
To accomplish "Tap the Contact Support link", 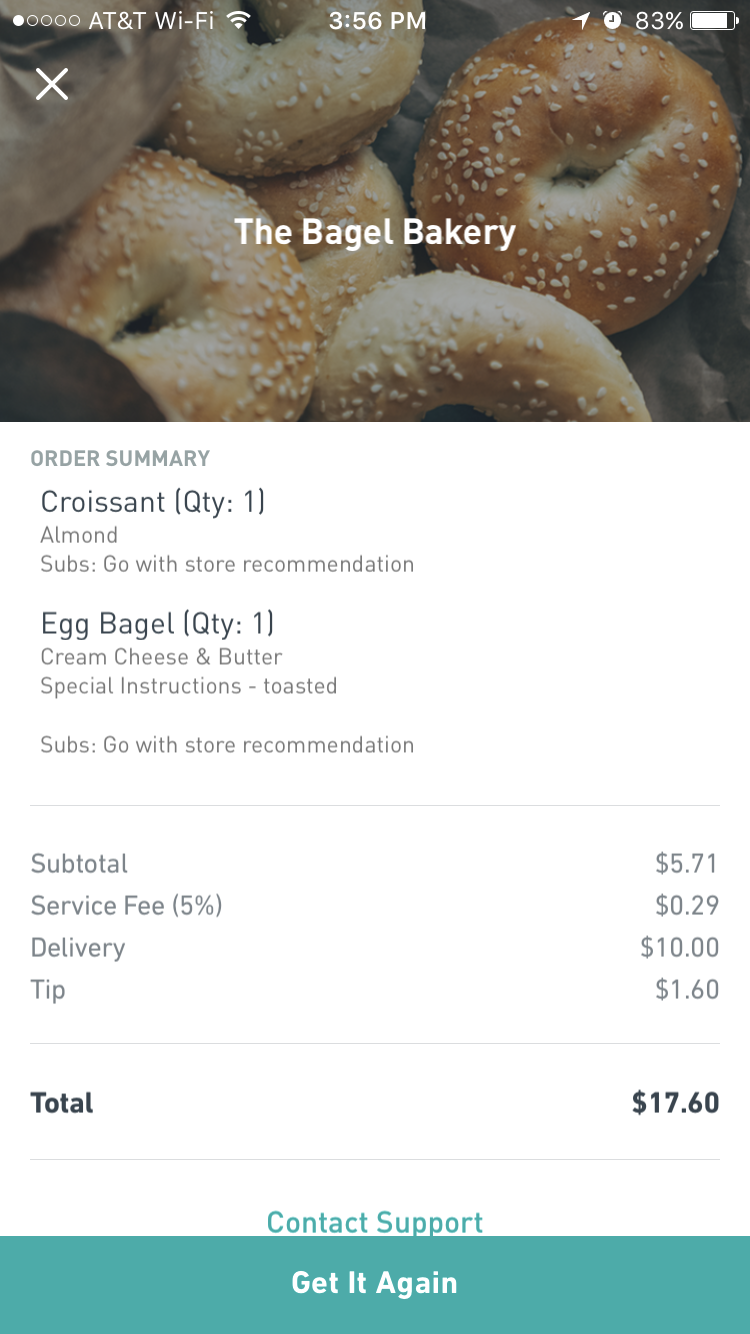I will [x=374, y=1221].
